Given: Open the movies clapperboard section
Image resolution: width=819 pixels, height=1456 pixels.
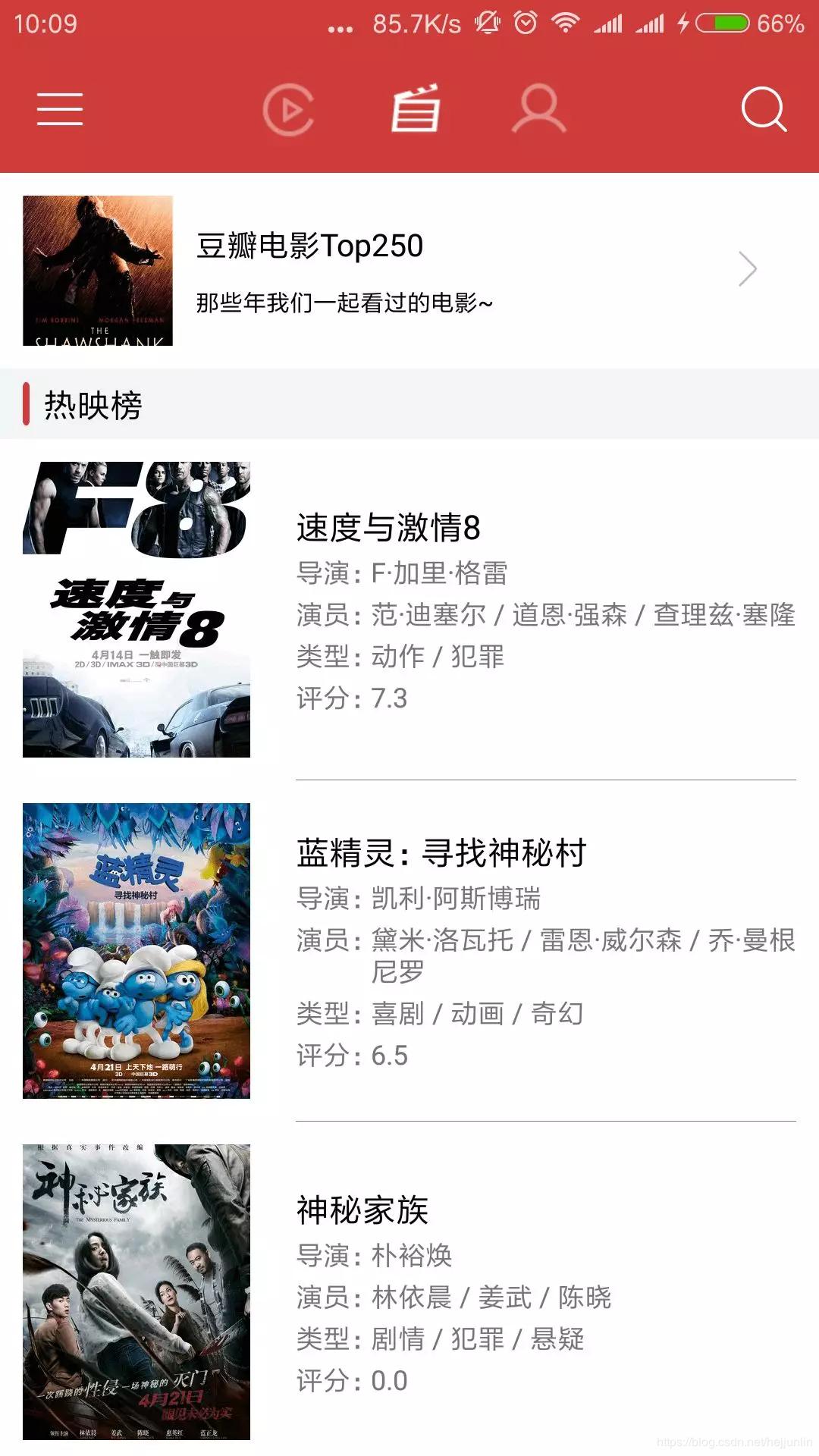Looking at the screenshot, I should click(414, 109).
